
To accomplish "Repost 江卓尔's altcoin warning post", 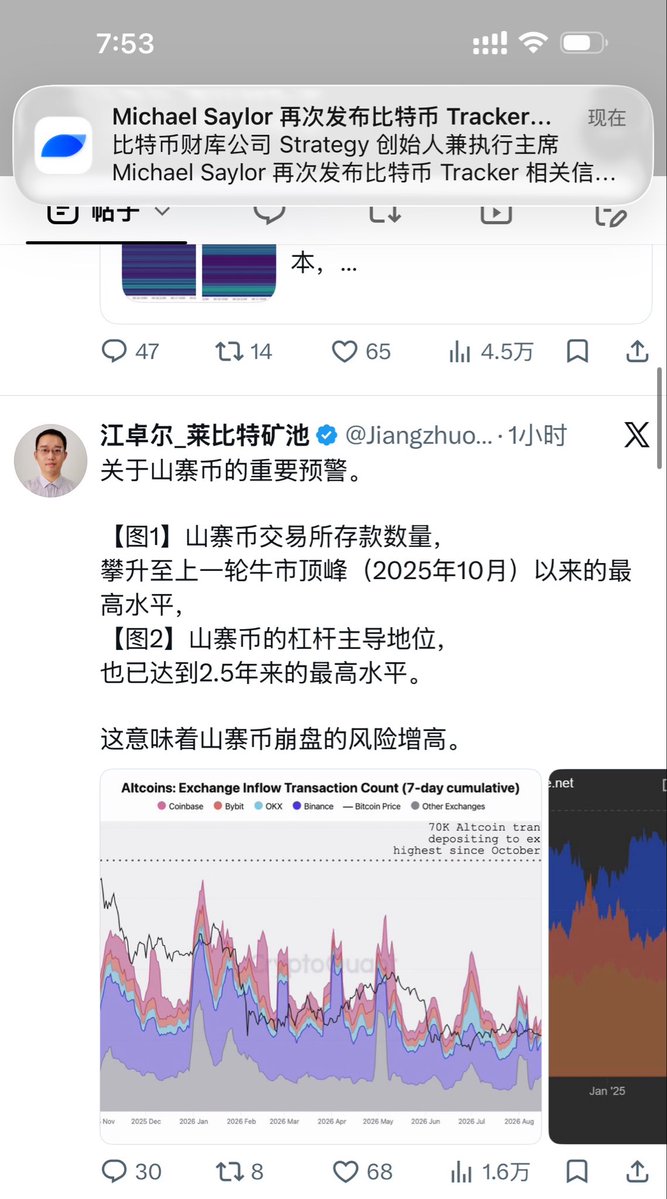I will (239, 1171).
